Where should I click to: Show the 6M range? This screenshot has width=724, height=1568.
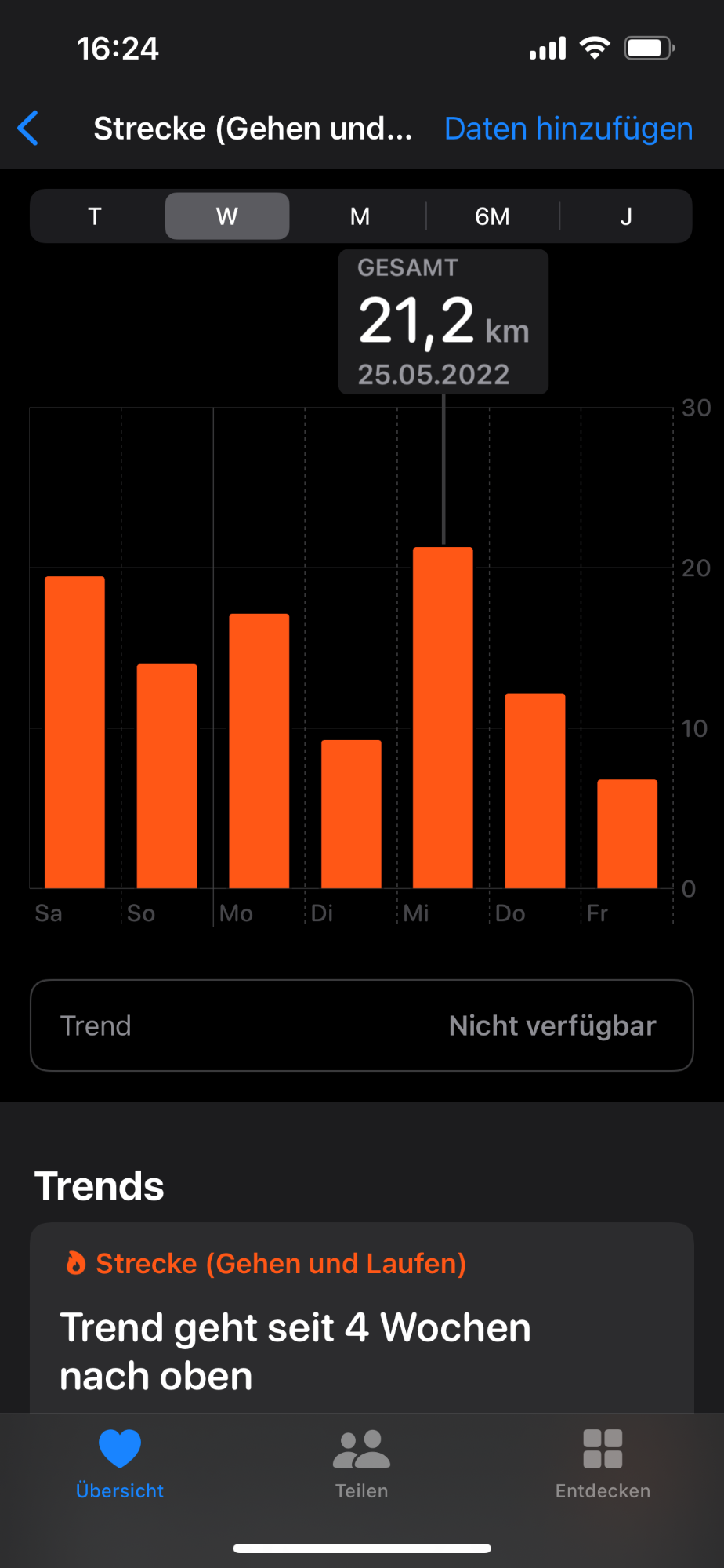point(492,216)
